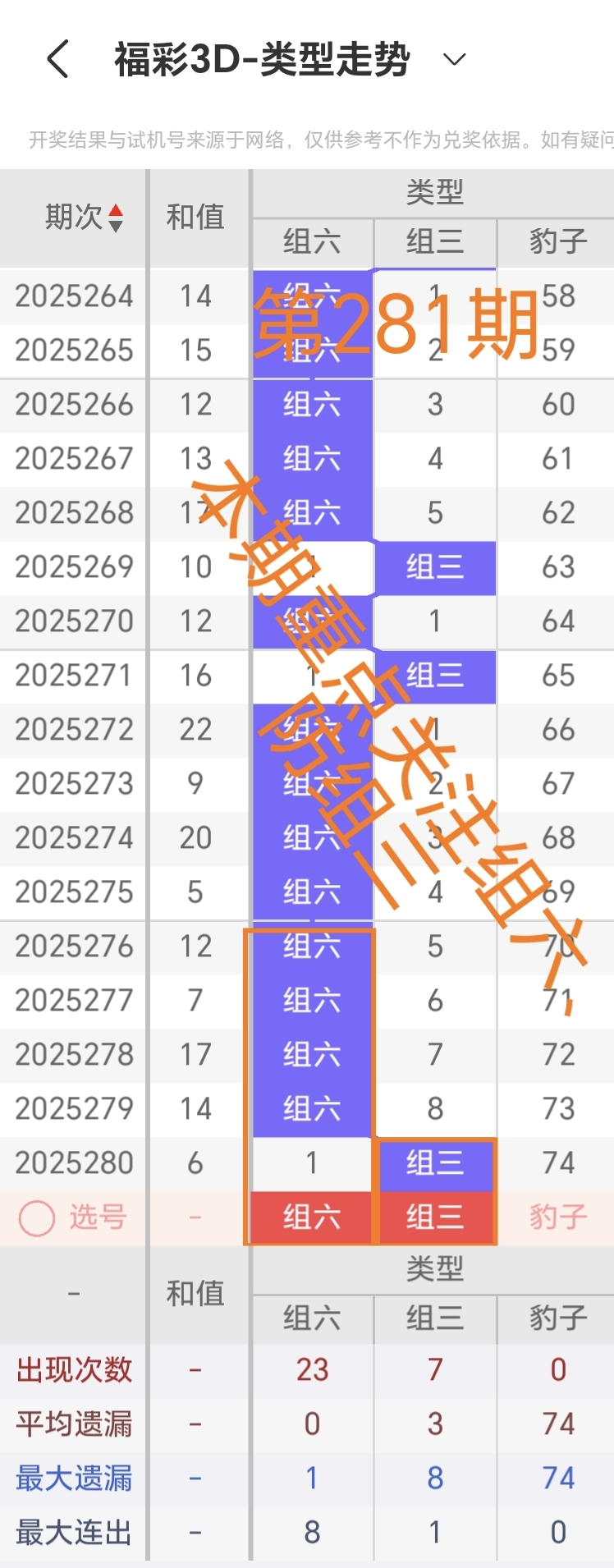The image size is (614, 1568).
Task: Click the 出现次数 statistics label
Action: pyautogui.click(x=73, y=1369)
